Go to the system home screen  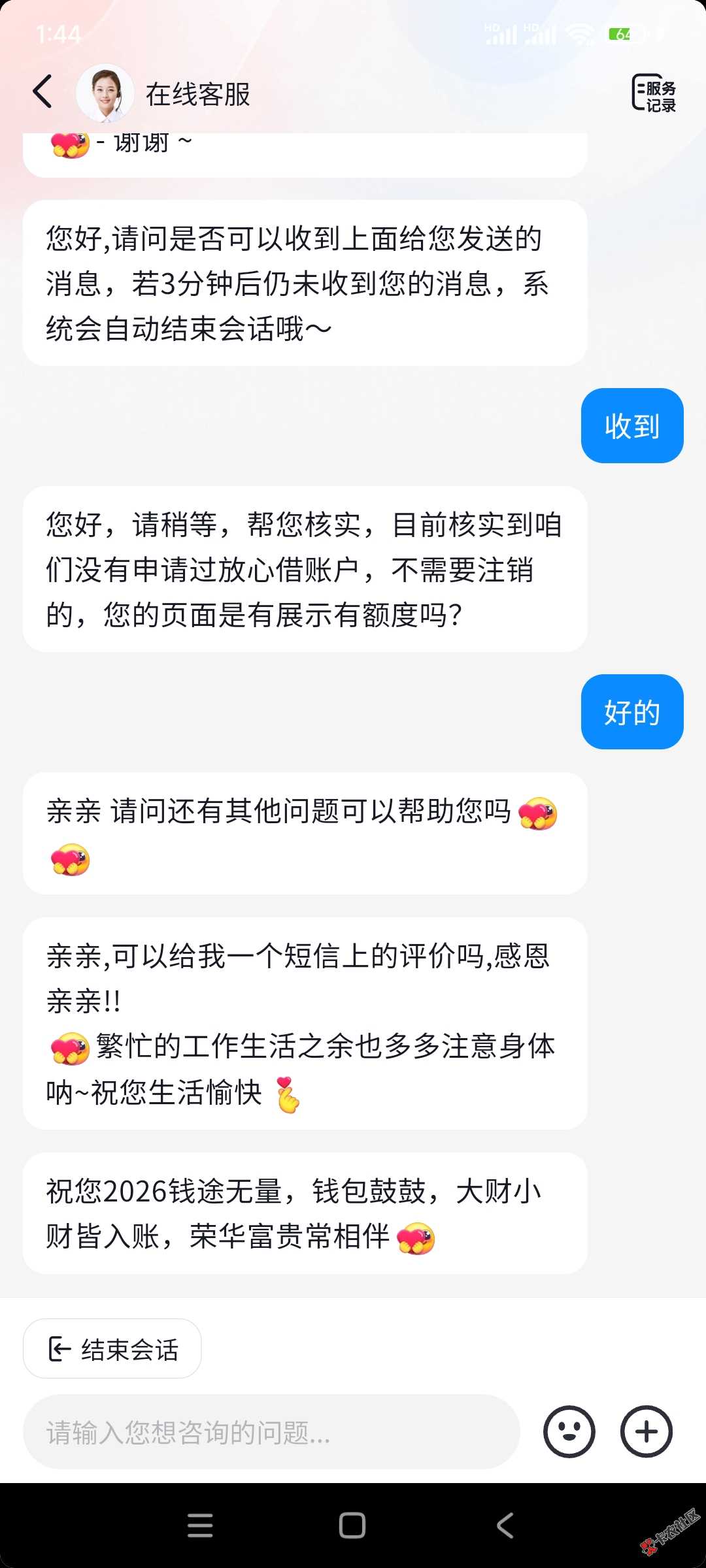[x=352, y=1526]
